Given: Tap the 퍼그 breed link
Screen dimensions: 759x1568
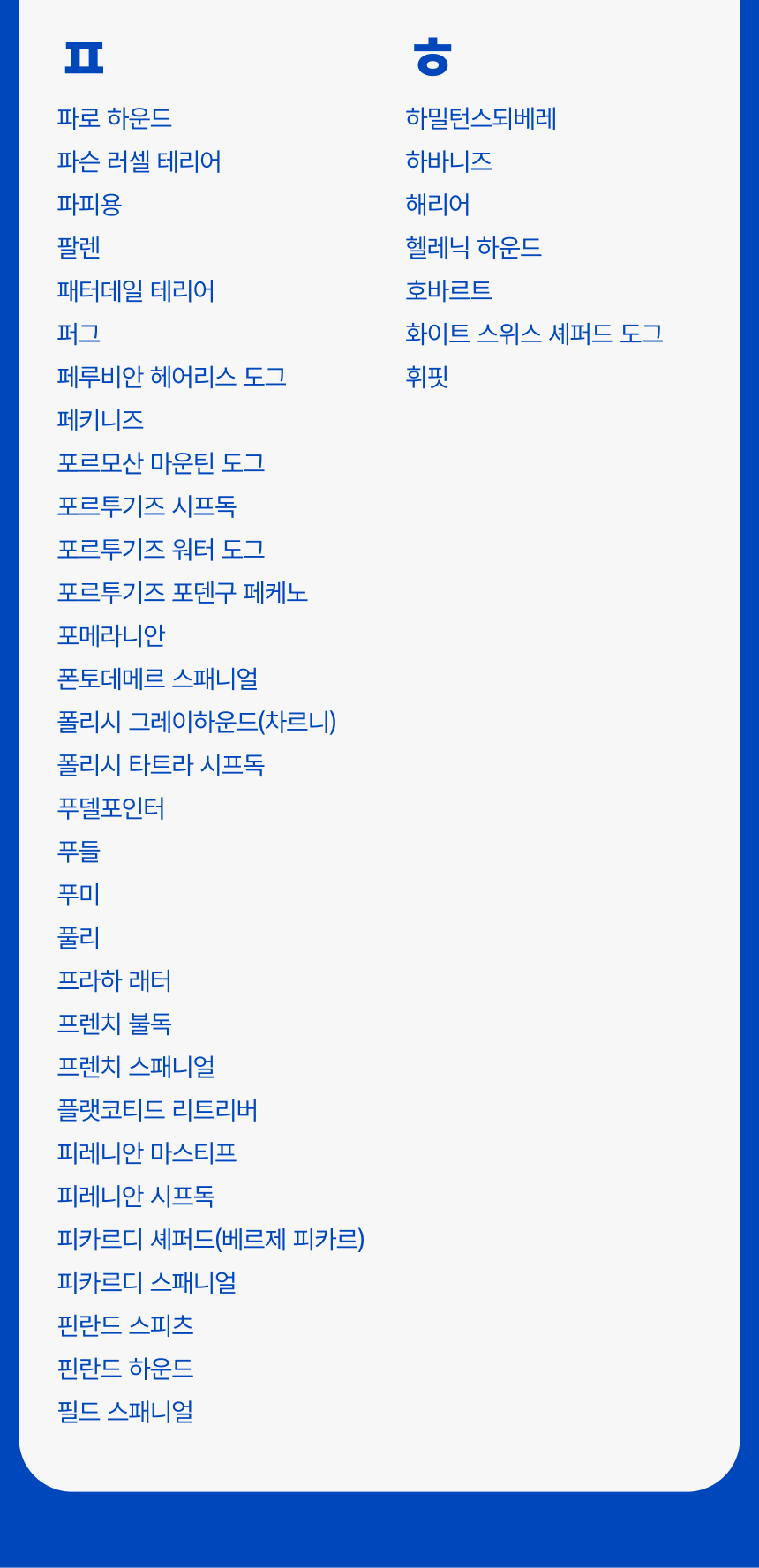Looking at the screenshot, I should [79, 334].
